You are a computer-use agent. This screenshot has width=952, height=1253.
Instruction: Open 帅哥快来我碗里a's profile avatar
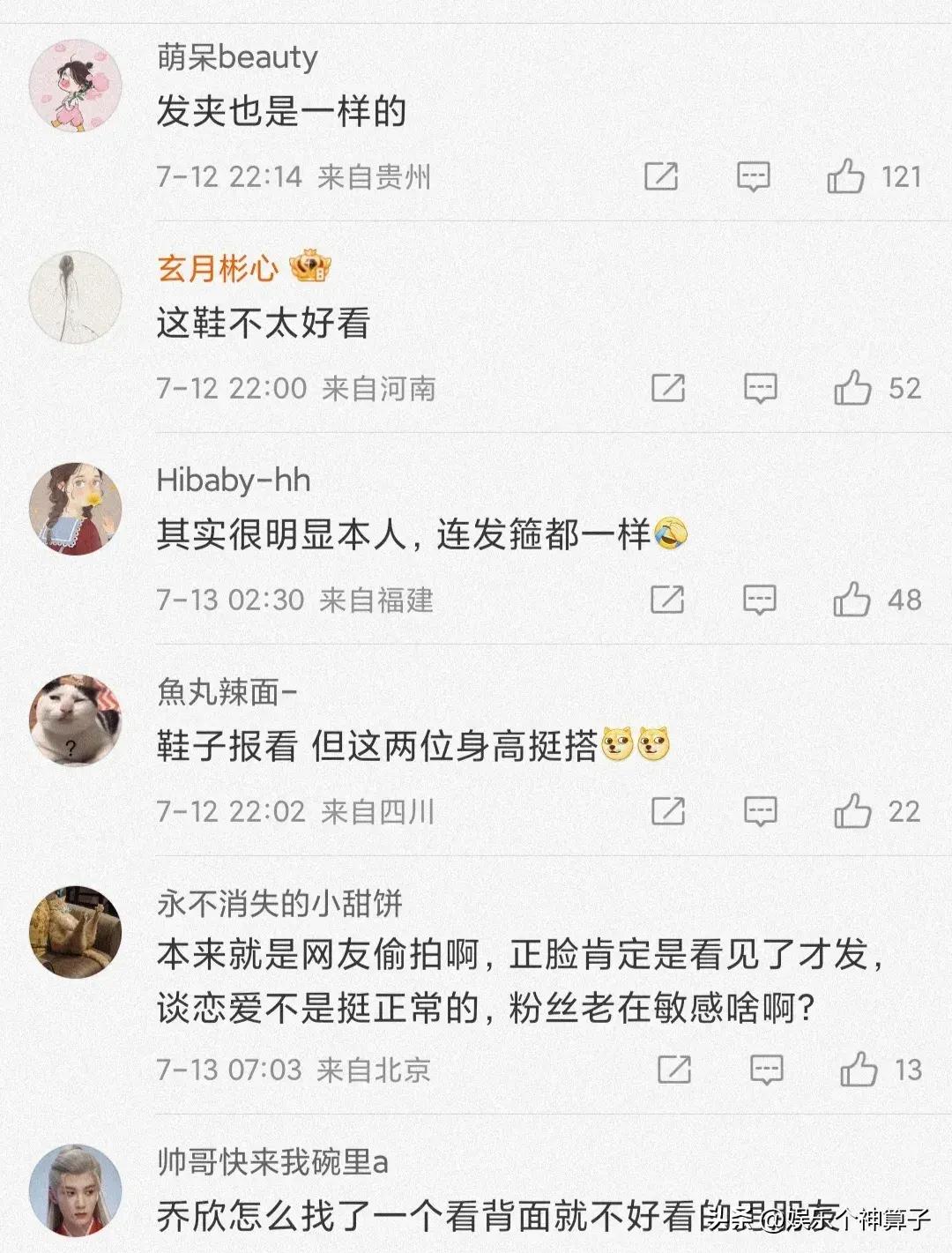click(x=75, y=1190)
